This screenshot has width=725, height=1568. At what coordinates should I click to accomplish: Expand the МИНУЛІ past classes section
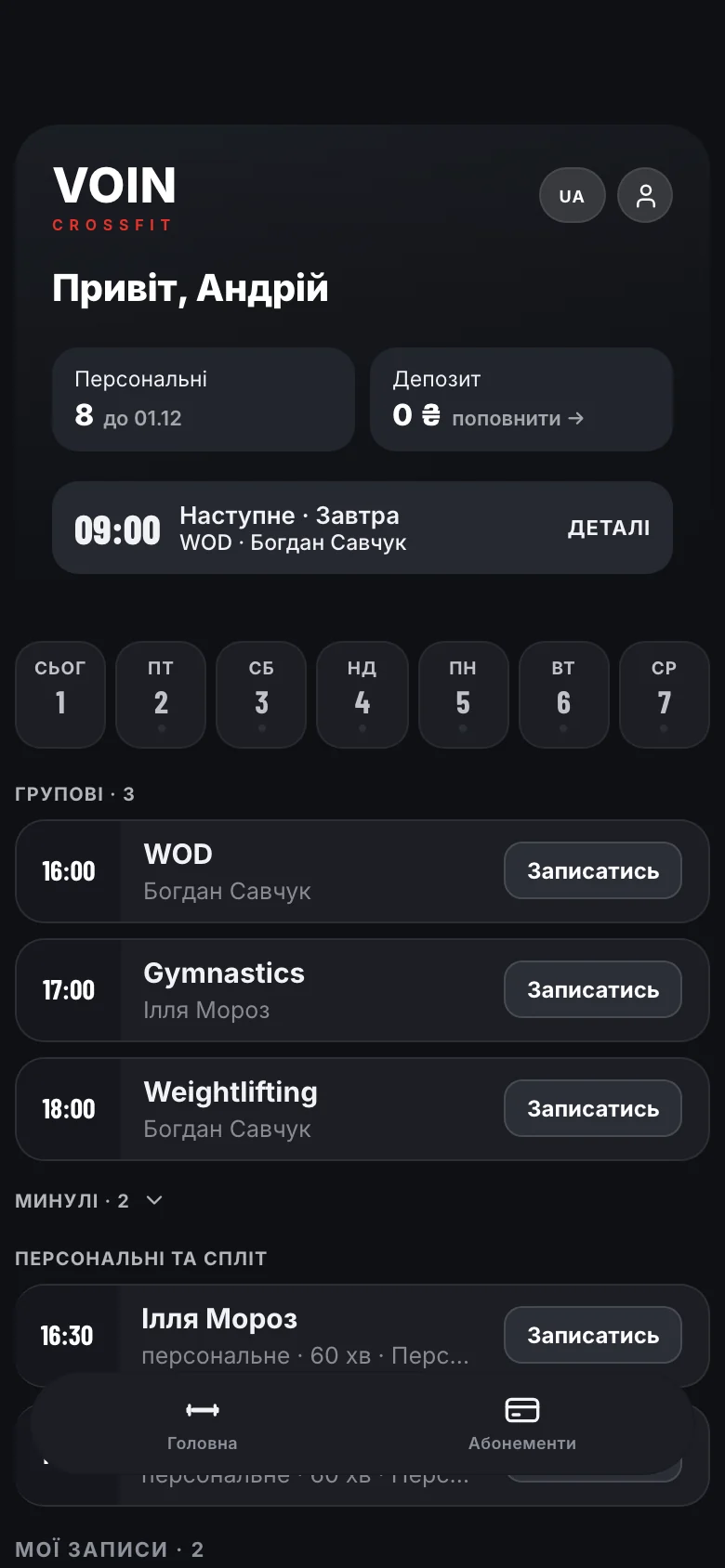pyautogui.click(x=89, y=1200)
